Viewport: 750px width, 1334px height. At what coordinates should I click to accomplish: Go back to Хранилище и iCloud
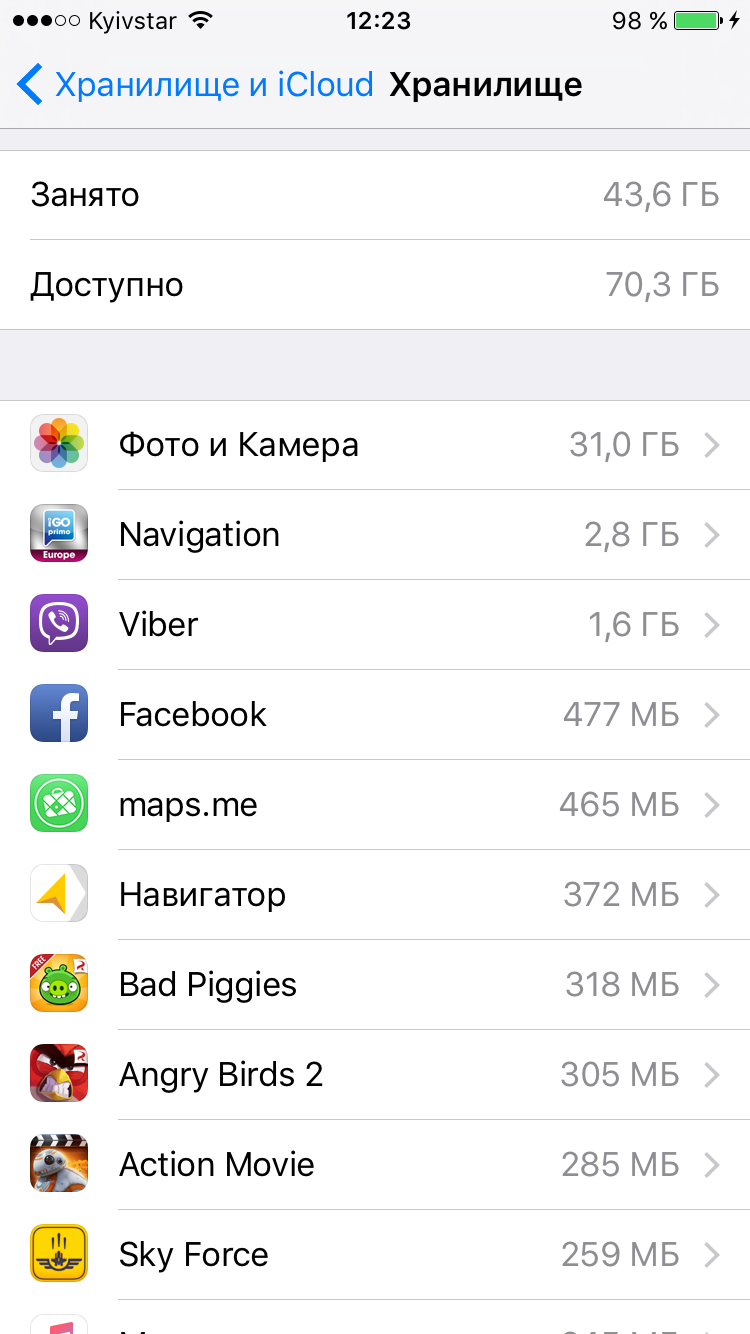point(195,85)
